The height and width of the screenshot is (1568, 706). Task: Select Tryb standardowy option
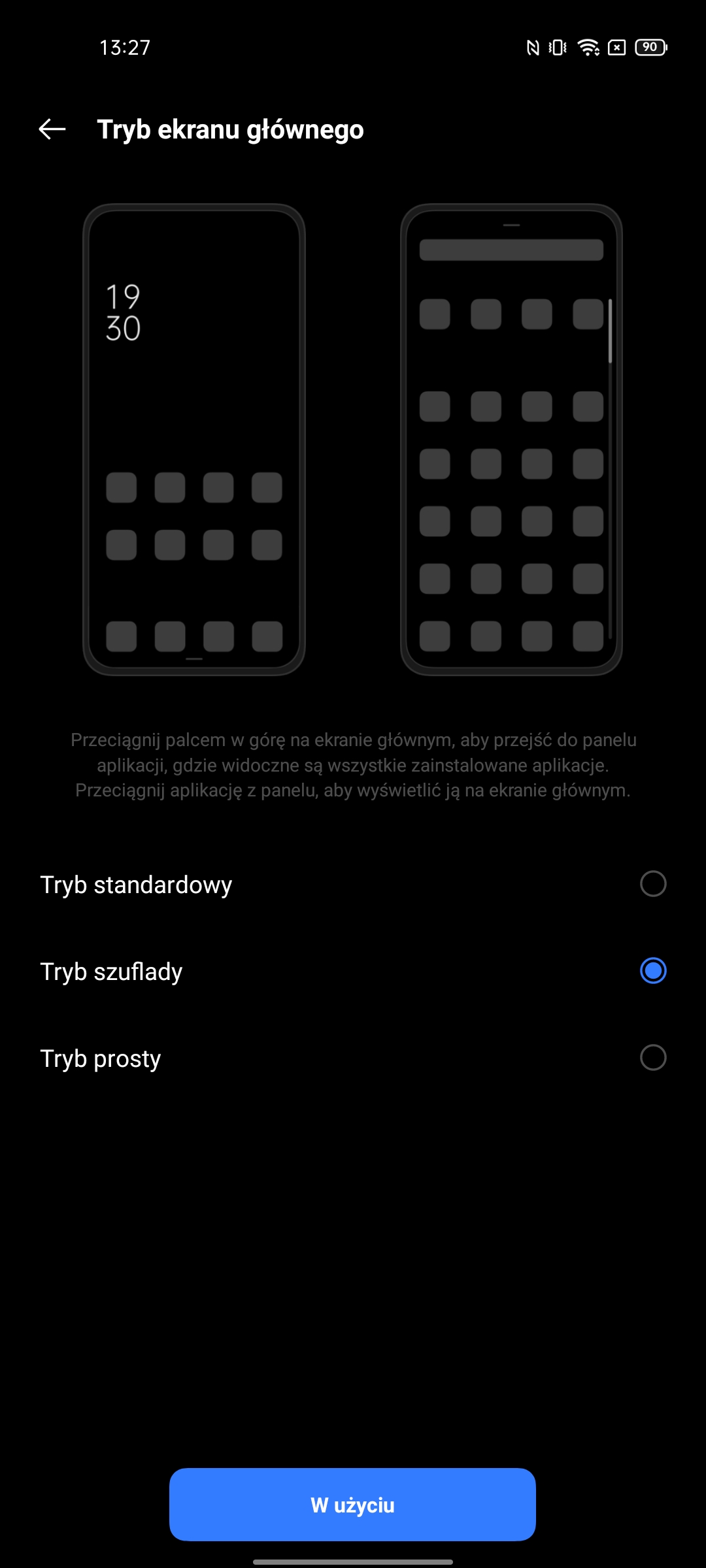point(652,884)
